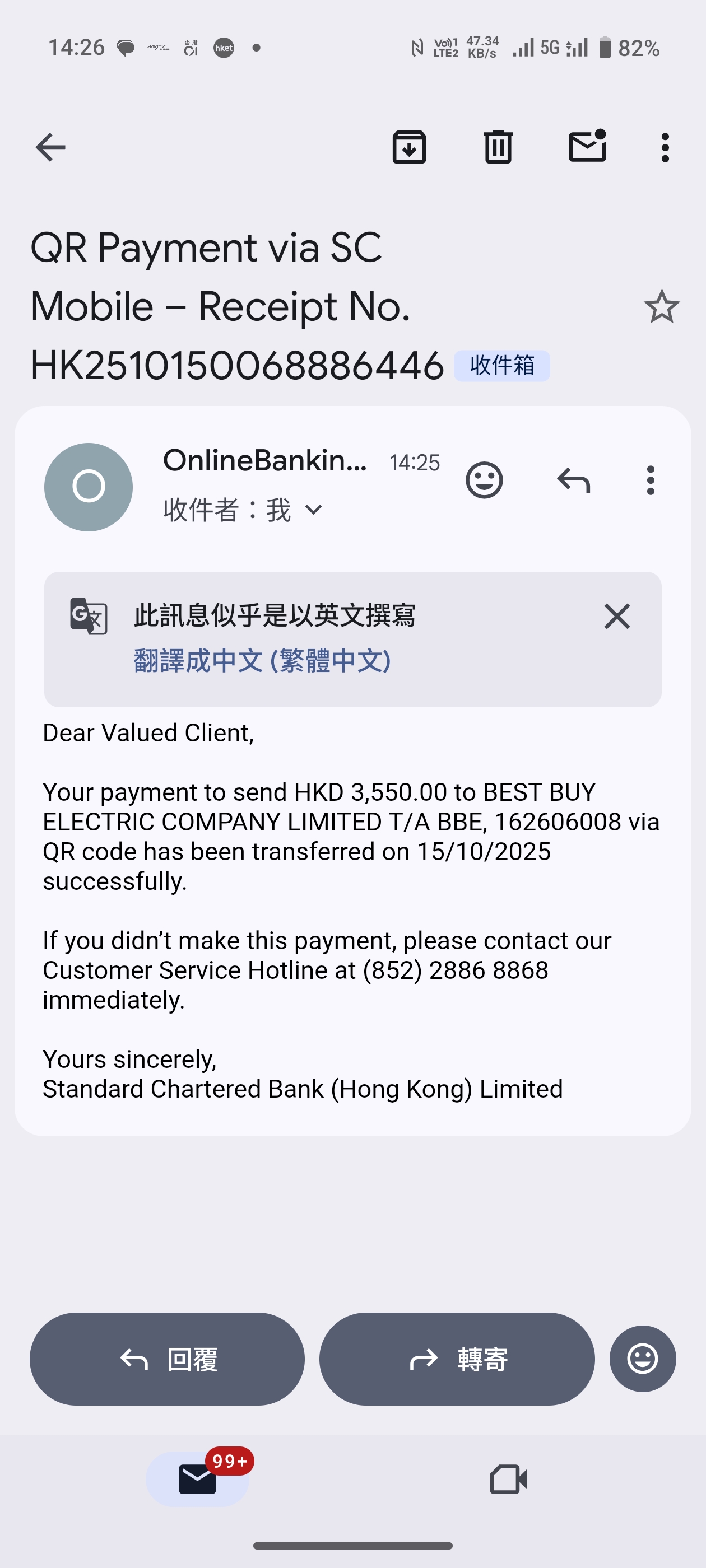706x1568 pixels.
Task: Expand recipient details next to 收件者：我
Action: [313, 510]
